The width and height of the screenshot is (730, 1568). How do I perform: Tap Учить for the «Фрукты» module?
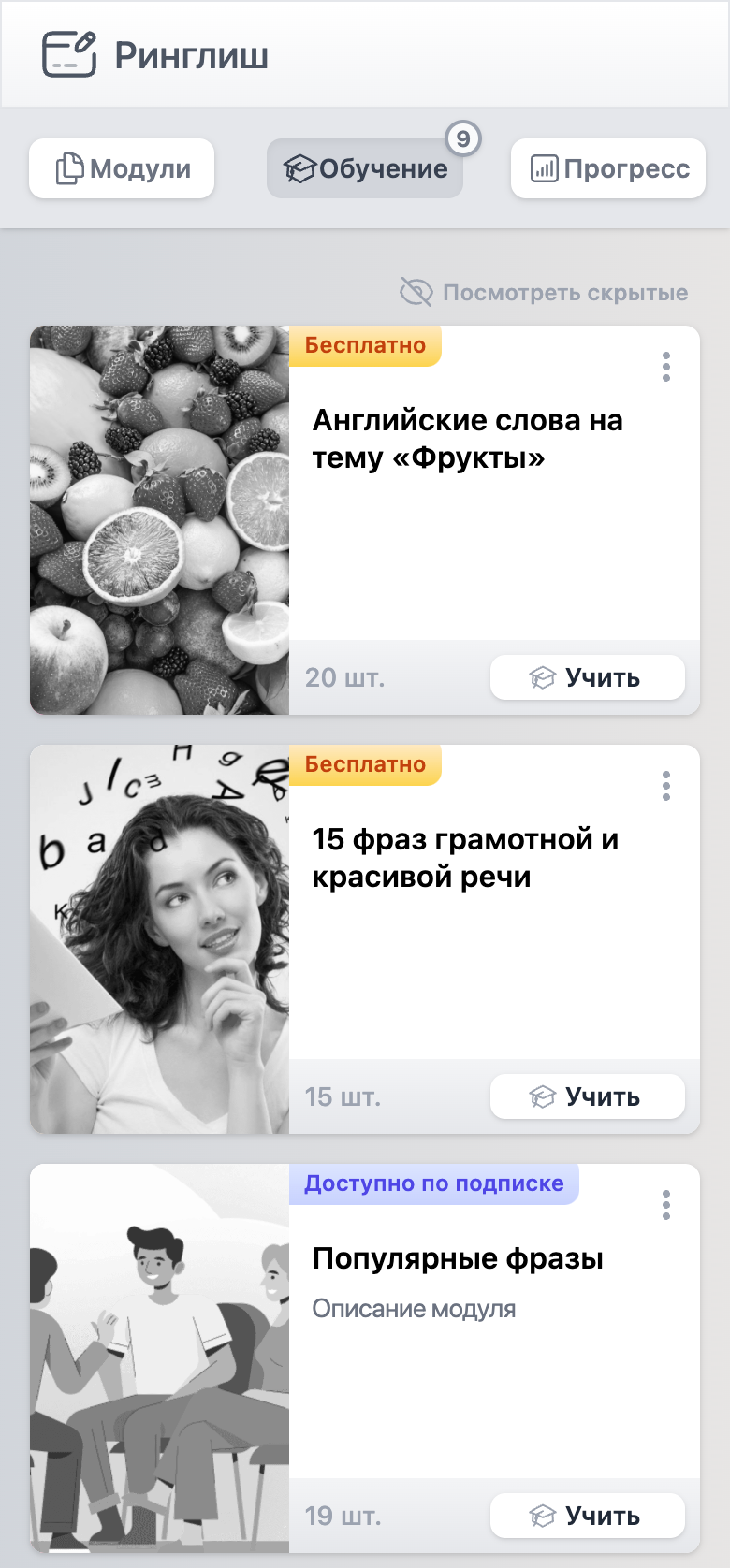coord(587,677)
